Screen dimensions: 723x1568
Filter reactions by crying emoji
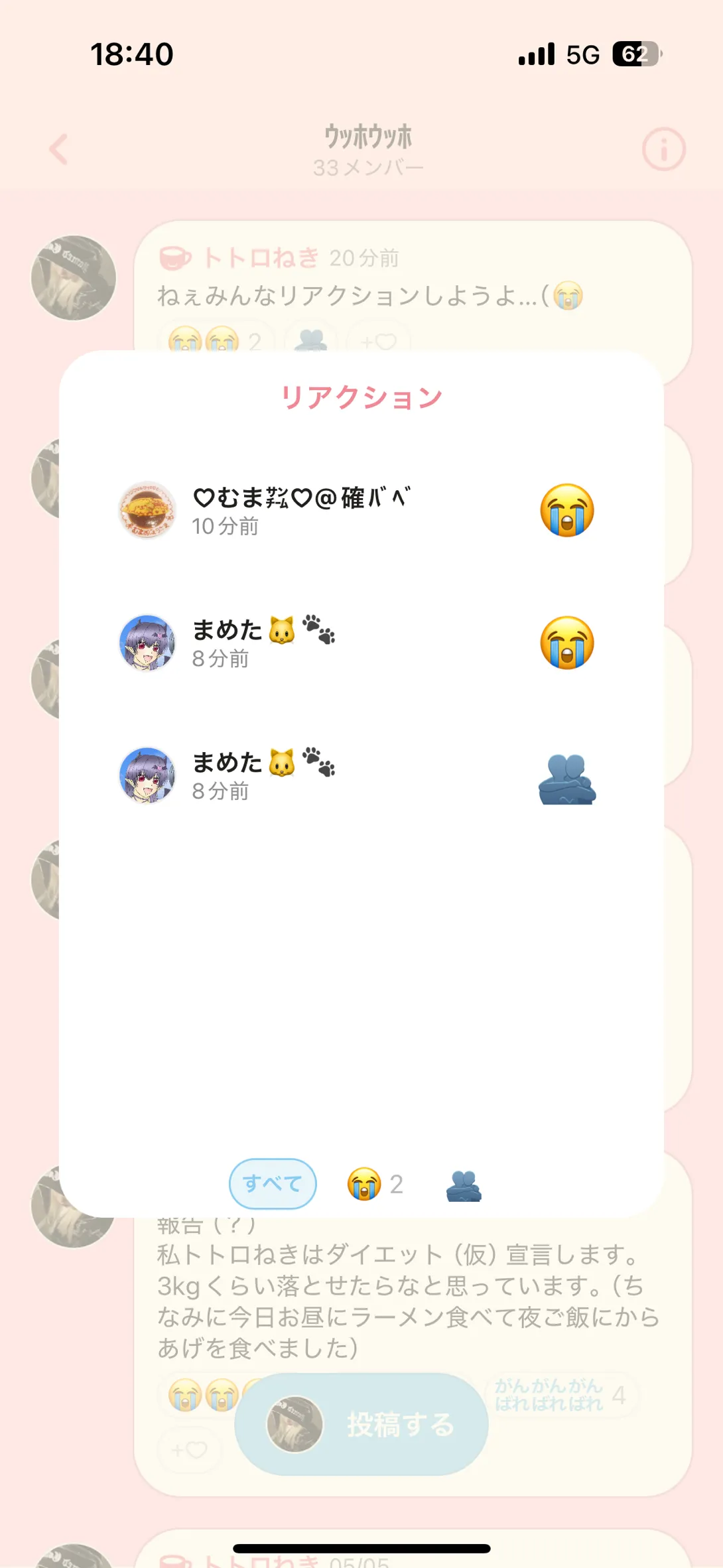(x=375, y=1184)
